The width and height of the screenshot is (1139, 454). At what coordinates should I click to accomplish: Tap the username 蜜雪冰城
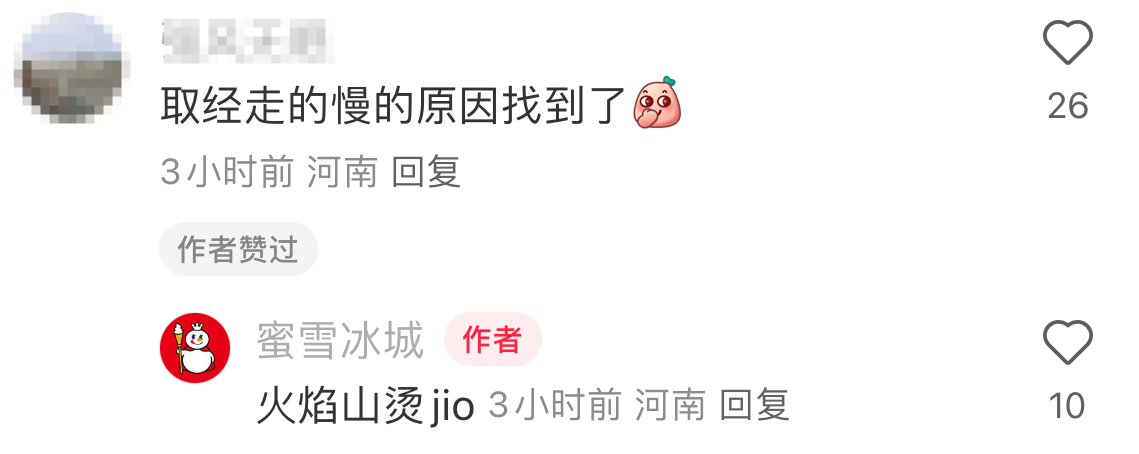(340, 341)
